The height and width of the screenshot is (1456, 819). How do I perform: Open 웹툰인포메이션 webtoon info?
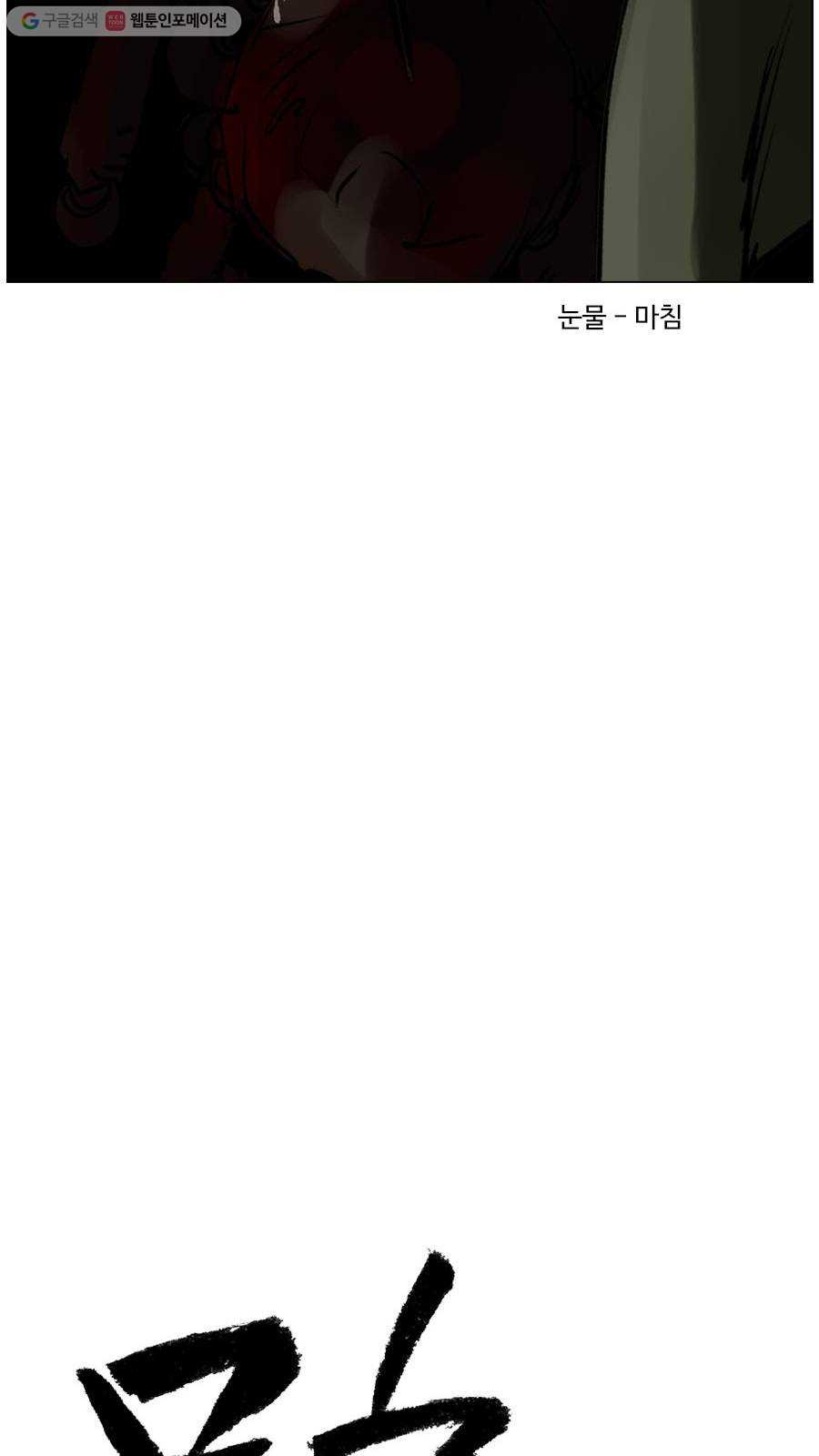167,20
